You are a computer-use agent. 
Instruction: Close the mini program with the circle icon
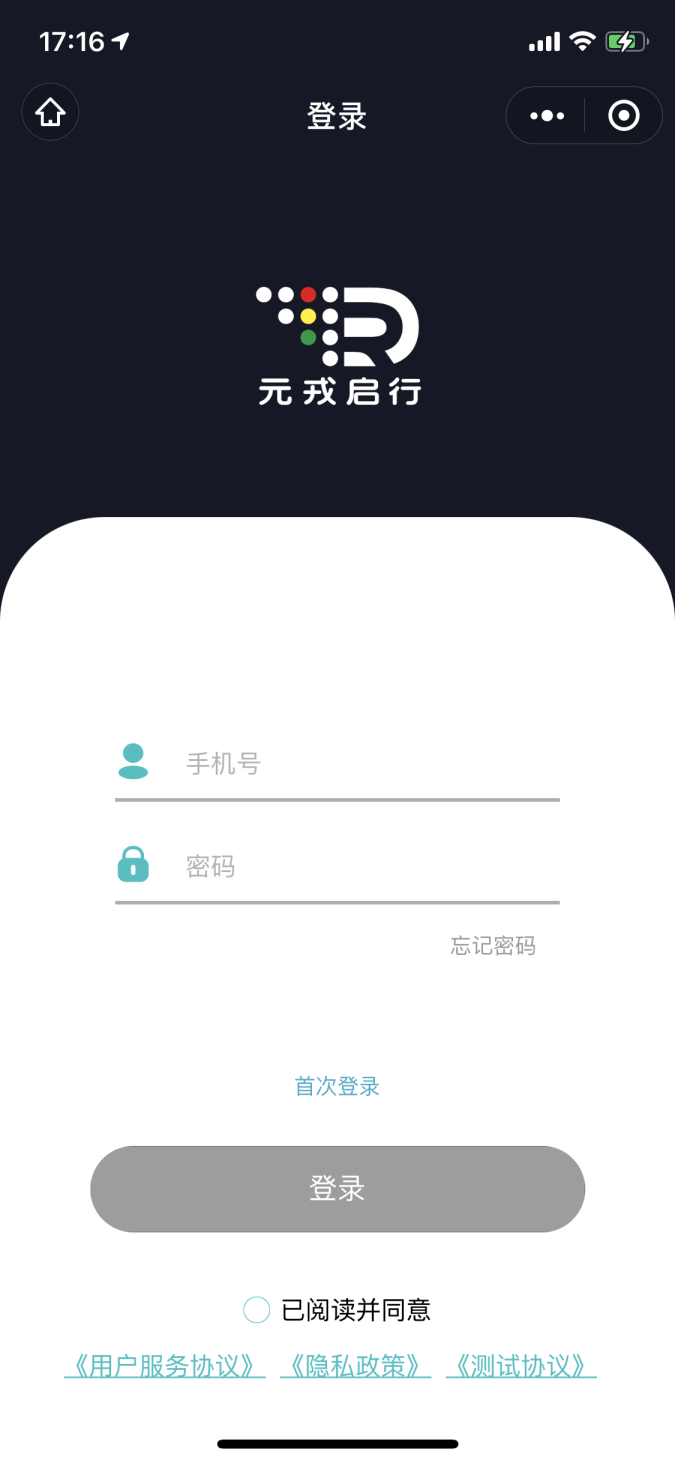pyautogui.click(x=624, y=116)
